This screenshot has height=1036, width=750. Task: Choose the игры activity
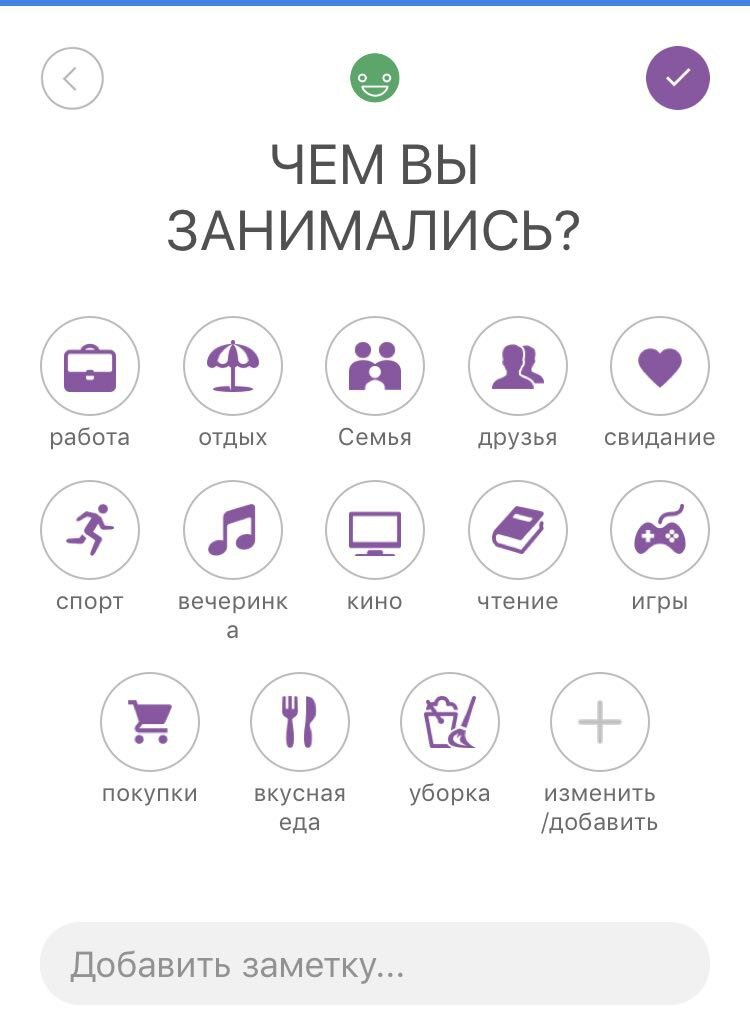(x=659, y=530)
